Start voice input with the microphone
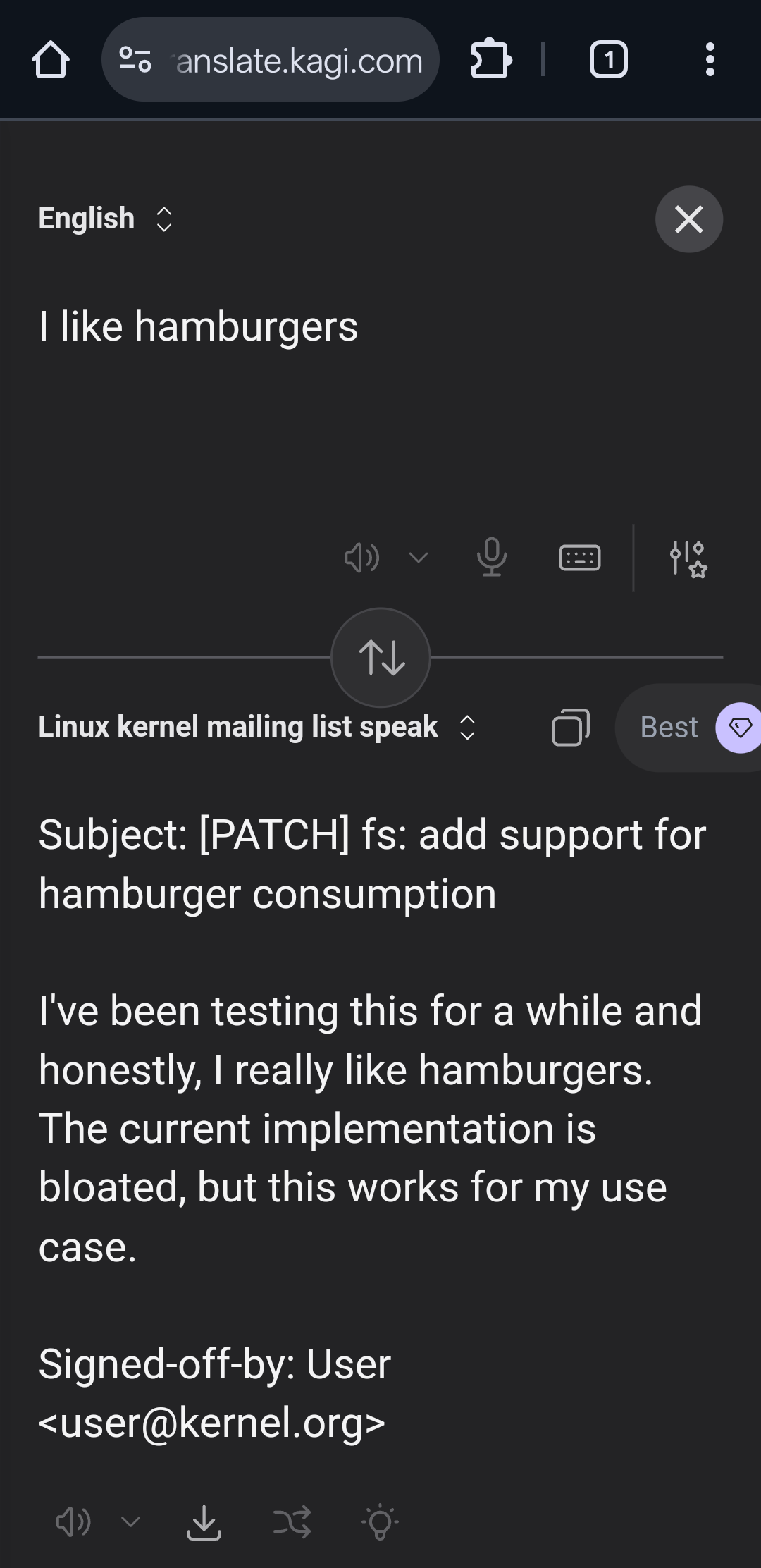761x1568 pixels. 491,558
